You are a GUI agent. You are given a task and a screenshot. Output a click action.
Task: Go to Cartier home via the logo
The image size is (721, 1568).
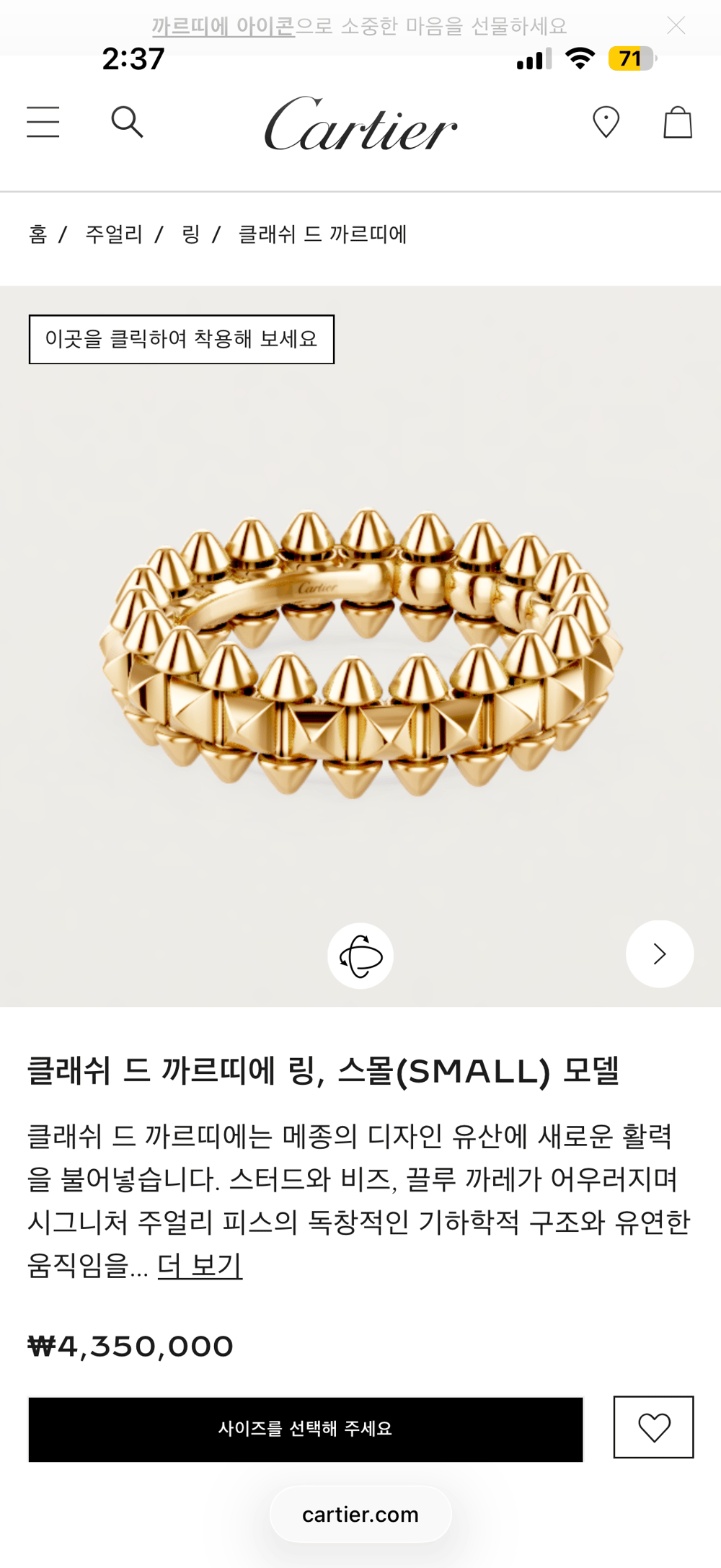360,123
